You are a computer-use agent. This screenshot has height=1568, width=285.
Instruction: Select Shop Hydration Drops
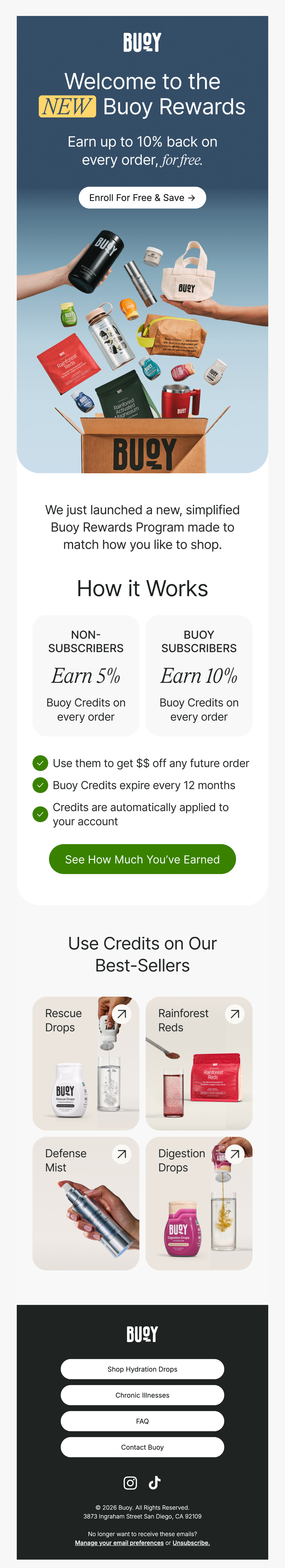pyautogui.click(x=142, y=1369)
